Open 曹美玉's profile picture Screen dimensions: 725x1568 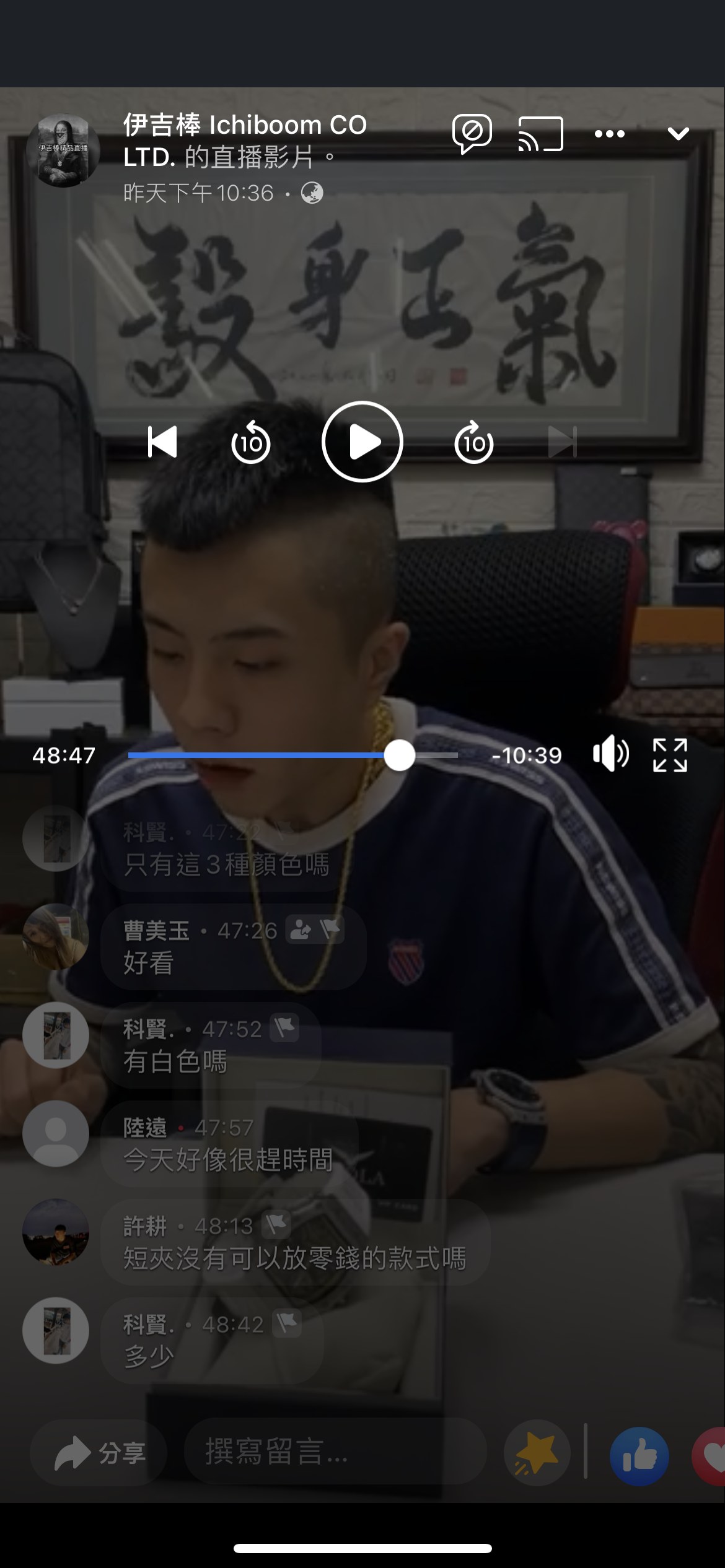point(56,936)
